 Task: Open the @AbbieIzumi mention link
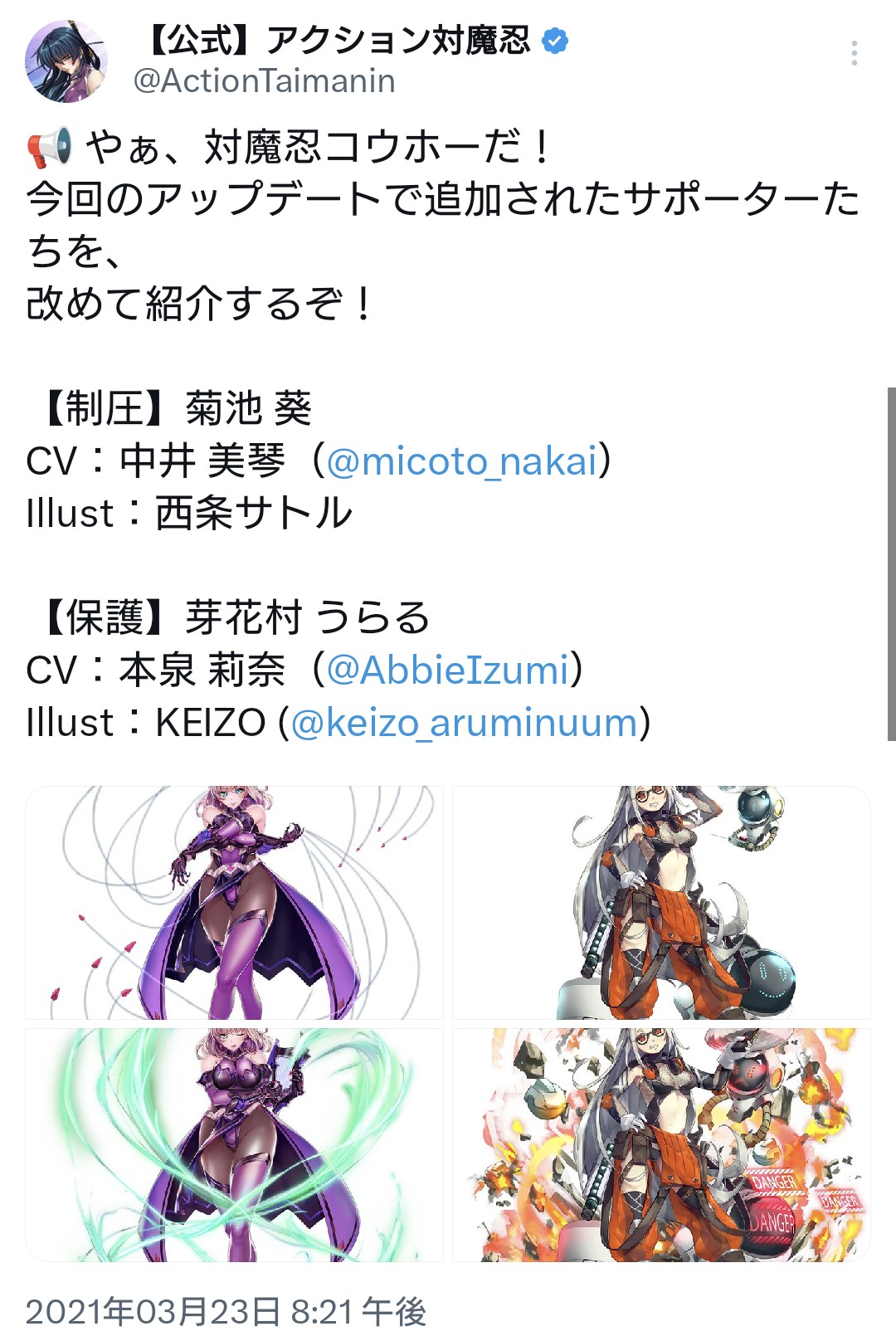click(x=448, y=670)
